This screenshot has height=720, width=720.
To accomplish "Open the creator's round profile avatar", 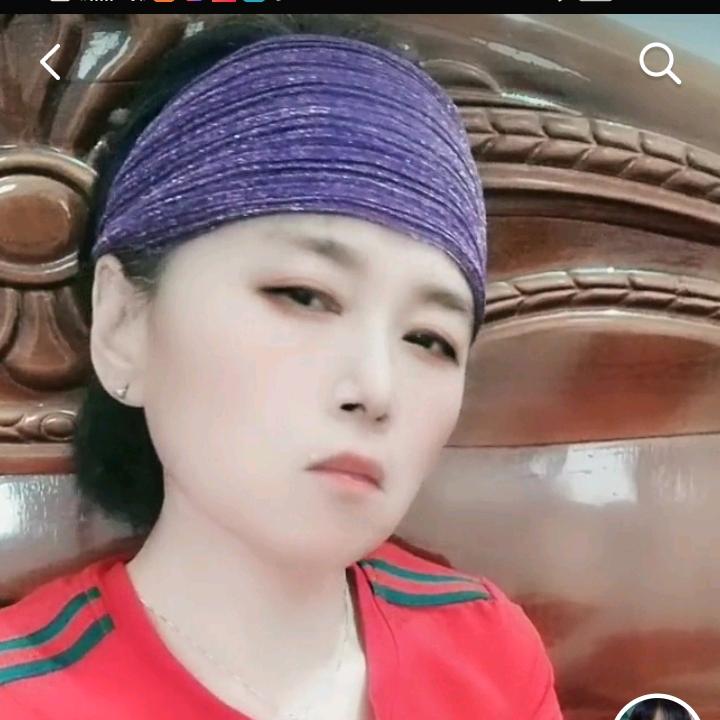I will [x=657, y=709].
